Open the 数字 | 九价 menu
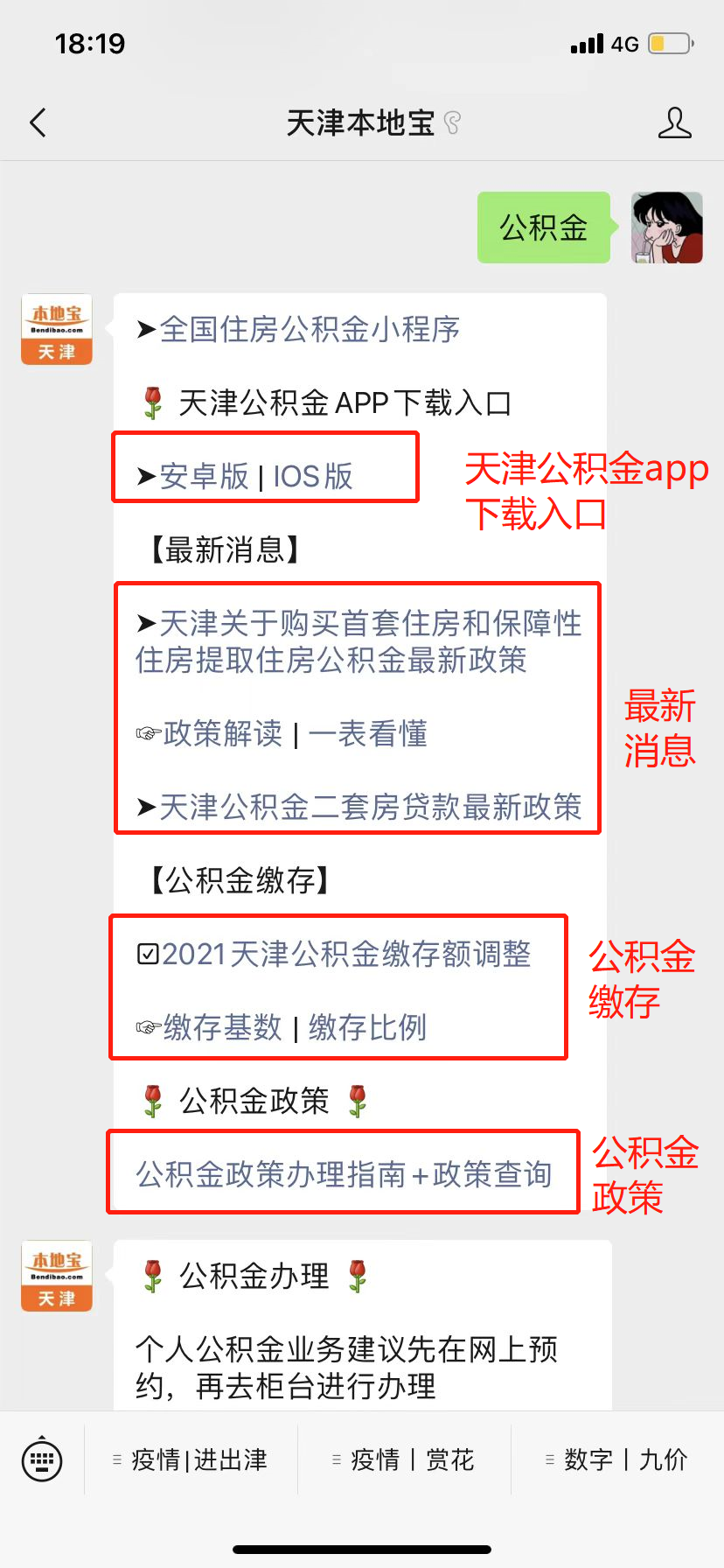 [x=617, y=1459]
